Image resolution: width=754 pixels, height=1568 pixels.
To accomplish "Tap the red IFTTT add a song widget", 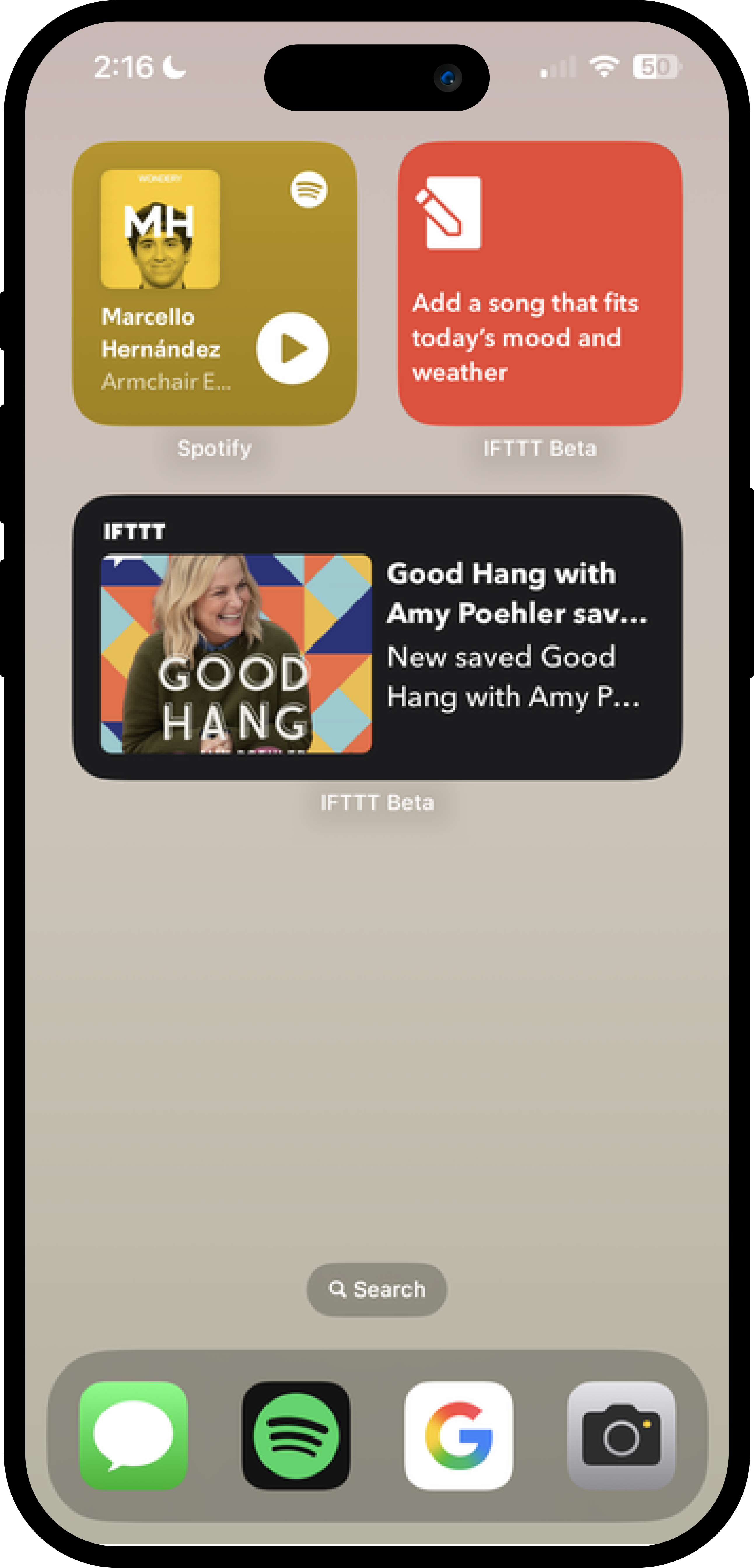I will pyautogui.click(x=540, y=284).
